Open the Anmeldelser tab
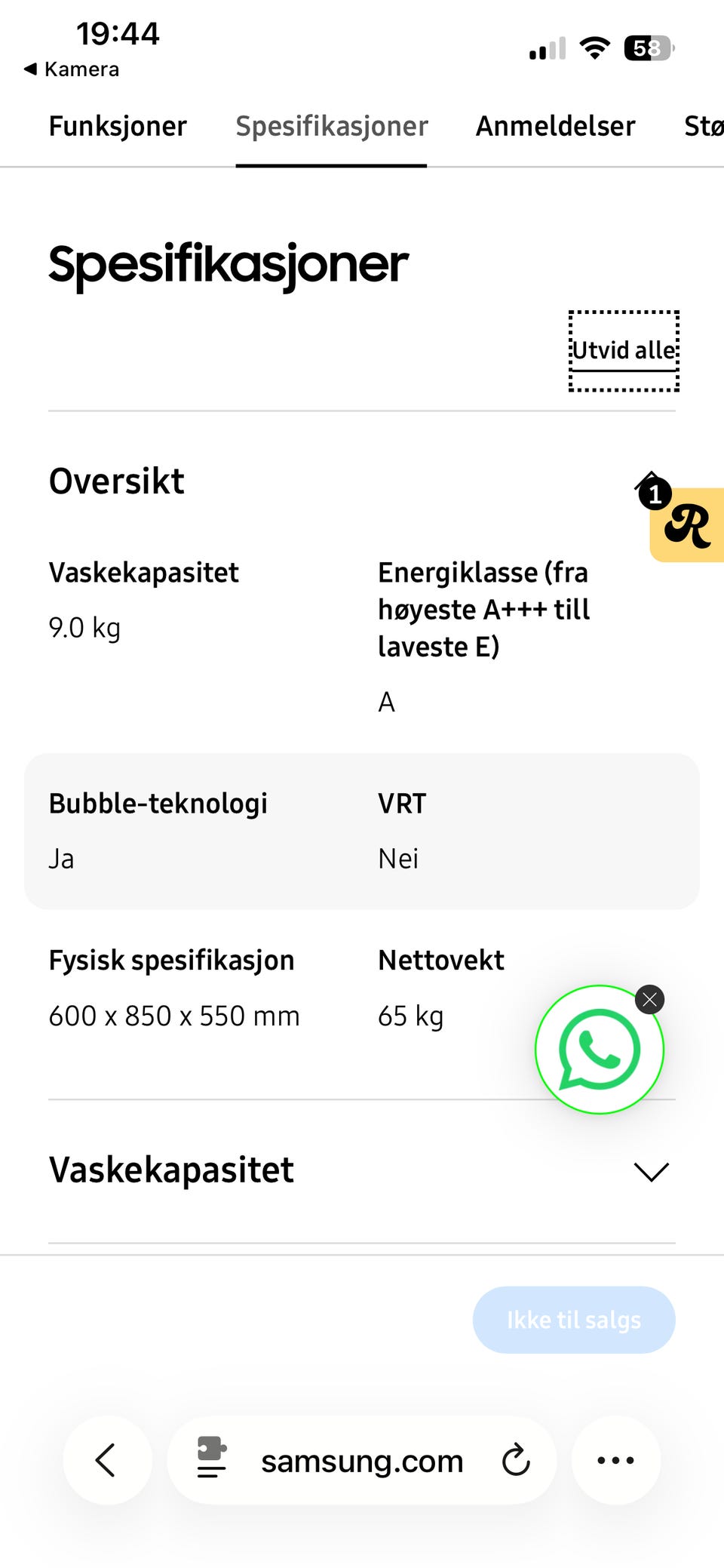This screenshot has width=724, height=1568. pyautogui.click(x=555, y=126)
